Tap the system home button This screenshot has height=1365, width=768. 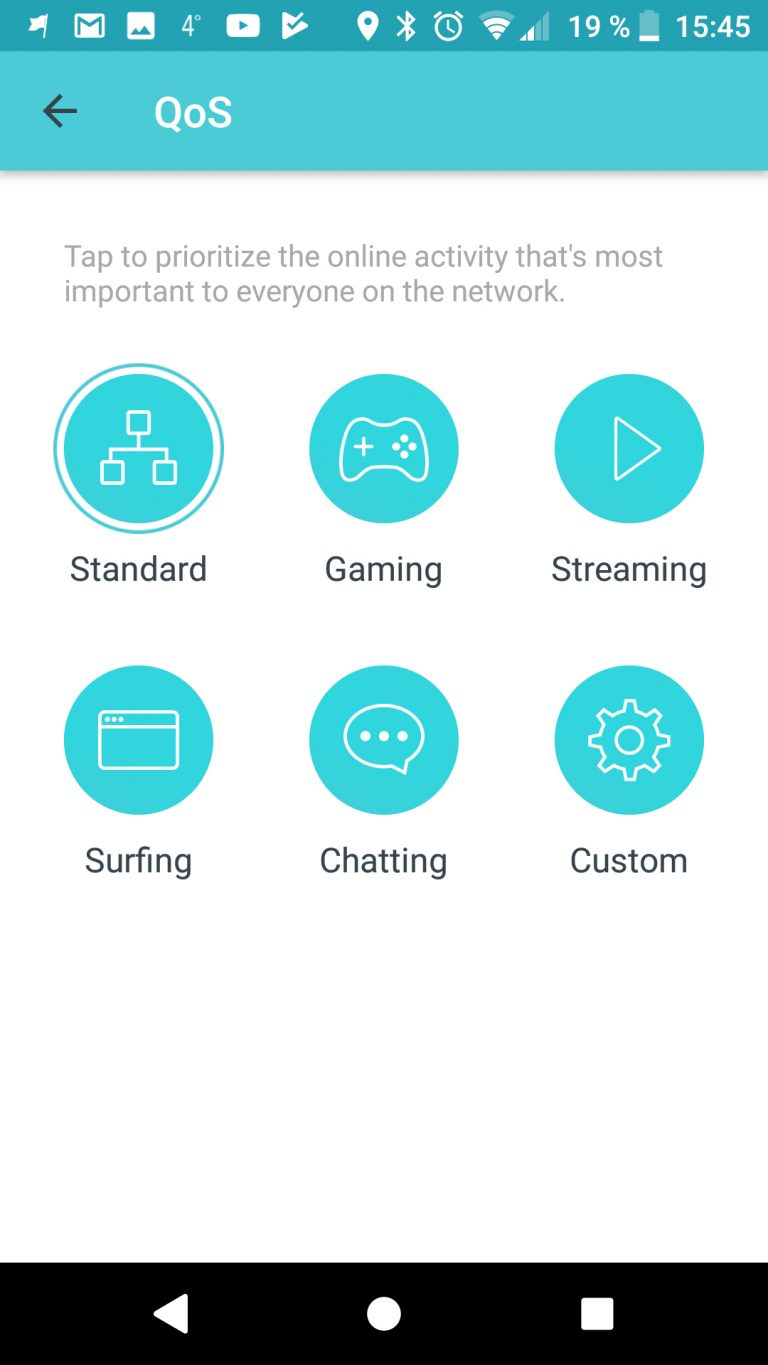click(x=384, y=1313)
